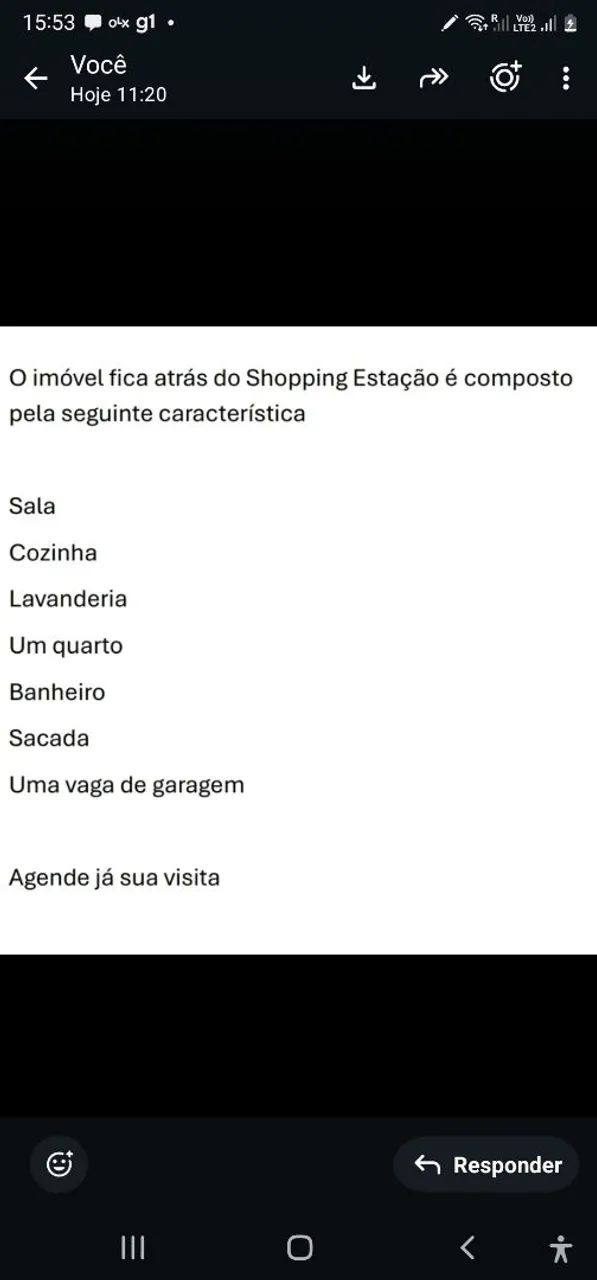The image size is (597, 1280).
Task: Go back using the top-left arrow
Action: [36, 79]
